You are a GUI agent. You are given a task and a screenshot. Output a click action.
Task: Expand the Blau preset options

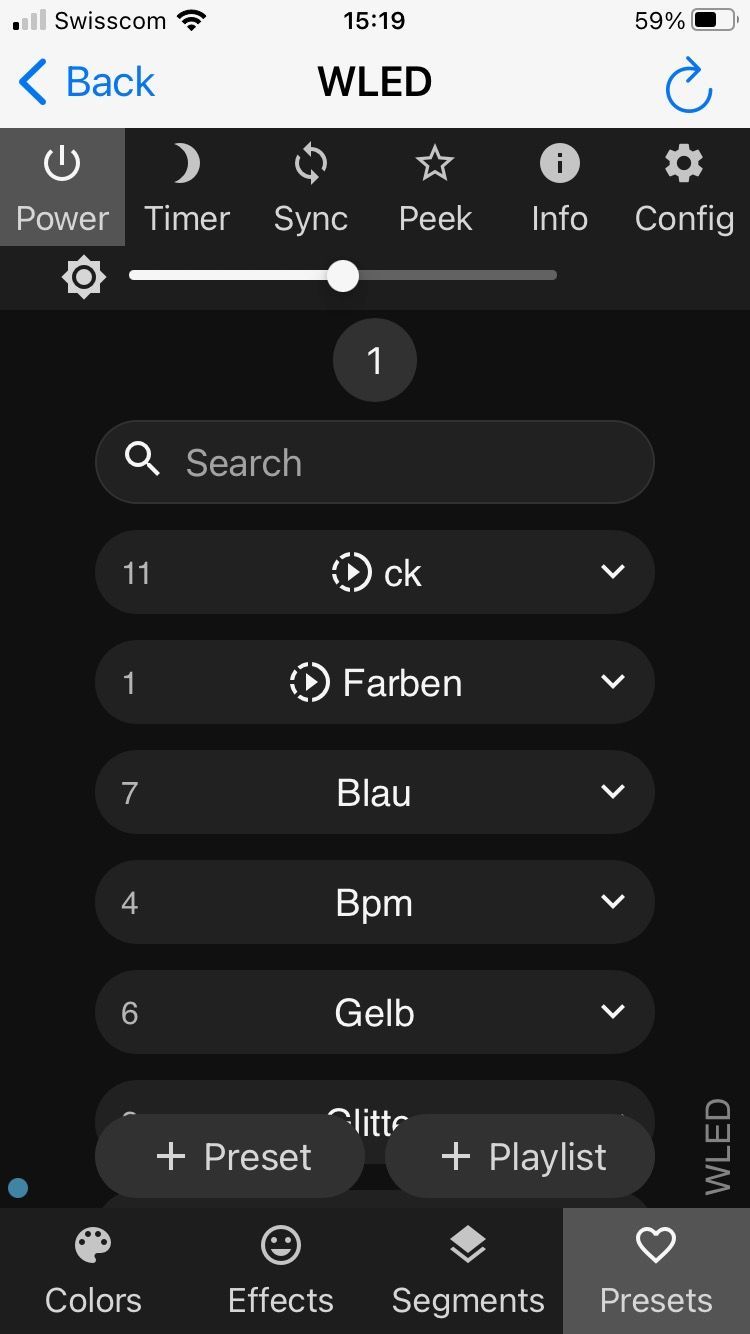(612, 792)
